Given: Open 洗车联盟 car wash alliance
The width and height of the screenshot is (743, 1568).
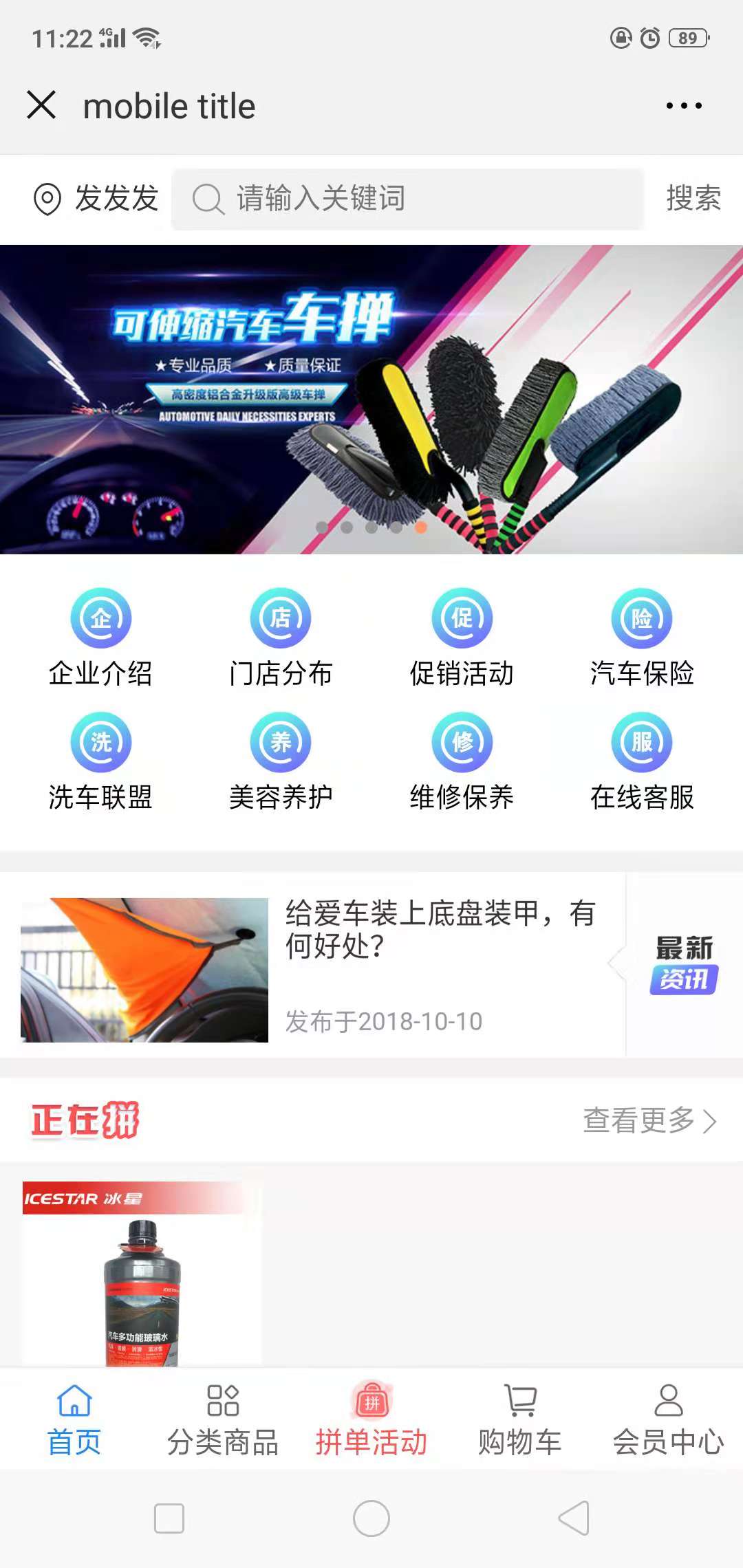Looking at the screenshot, I should [x=100, y=761].
